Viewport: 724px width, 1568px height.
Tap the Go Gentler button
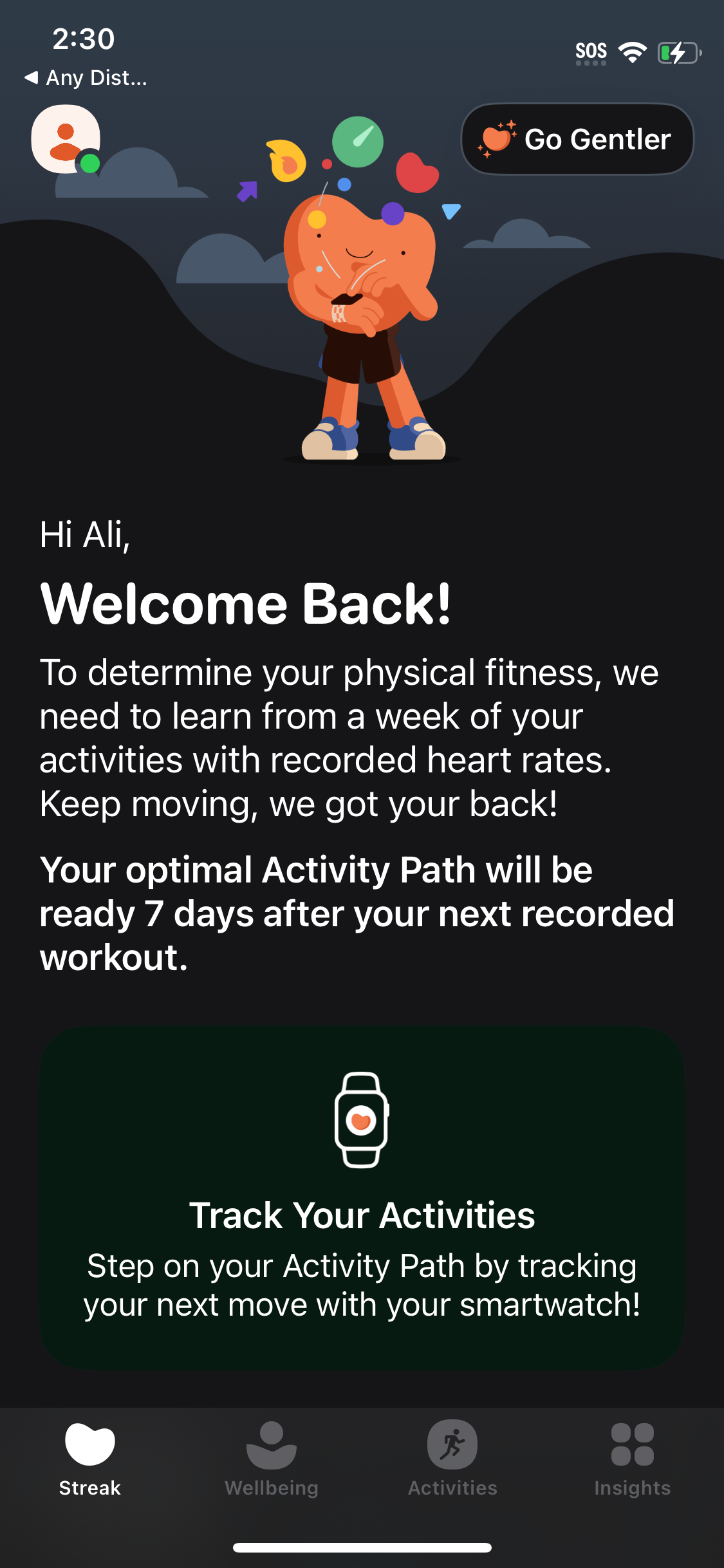pos(577,139)
